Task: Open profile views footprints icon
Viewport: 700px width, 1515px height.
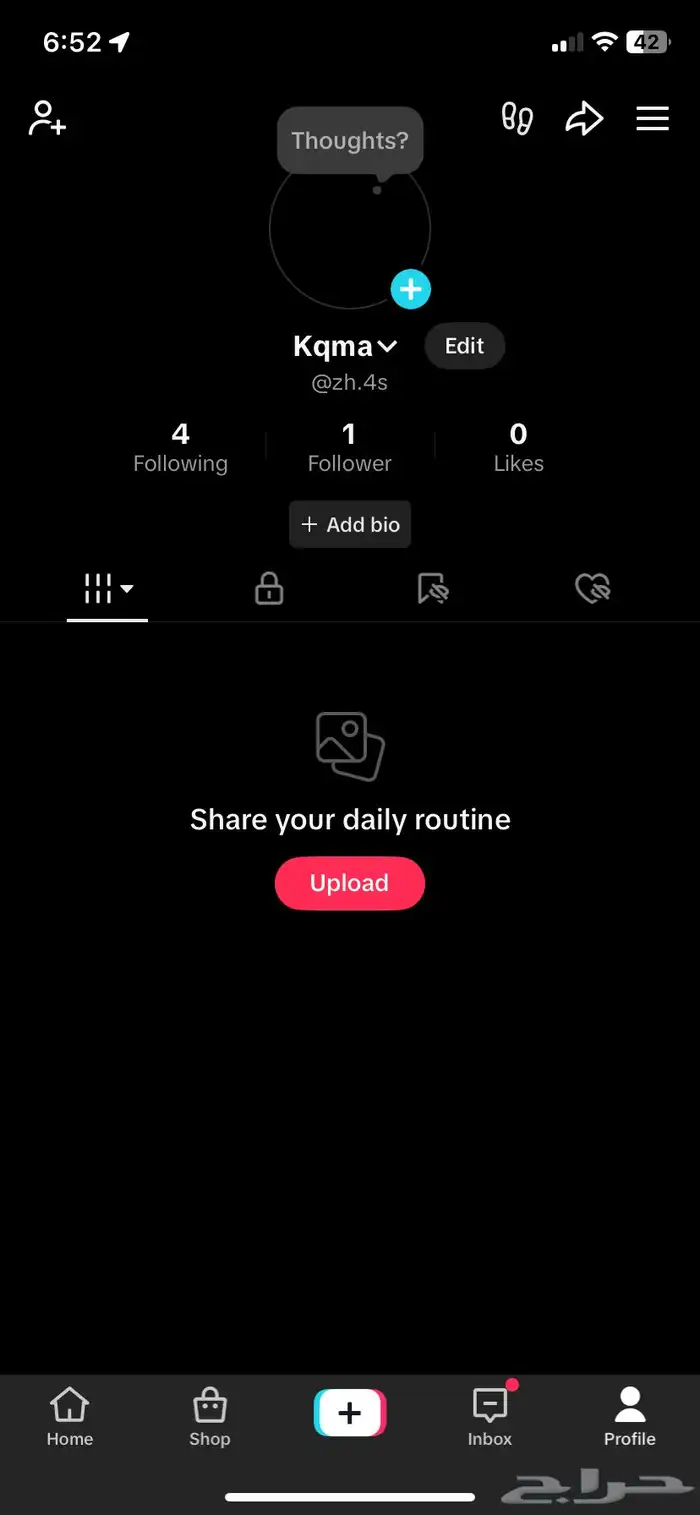Action: 517,118
